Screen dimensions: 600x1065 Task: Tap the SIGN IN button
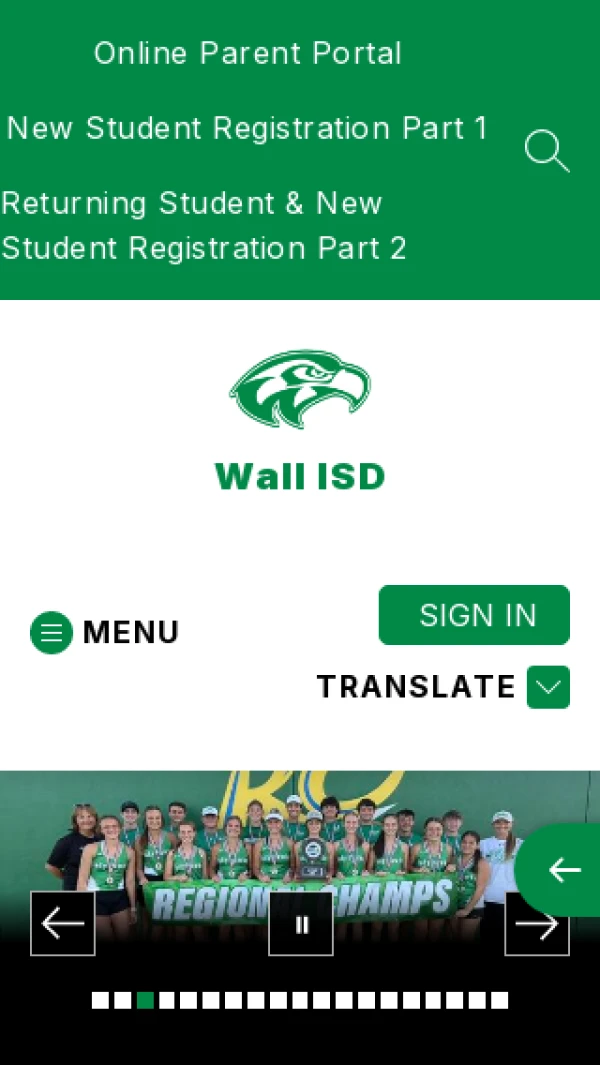click(474, 615)
